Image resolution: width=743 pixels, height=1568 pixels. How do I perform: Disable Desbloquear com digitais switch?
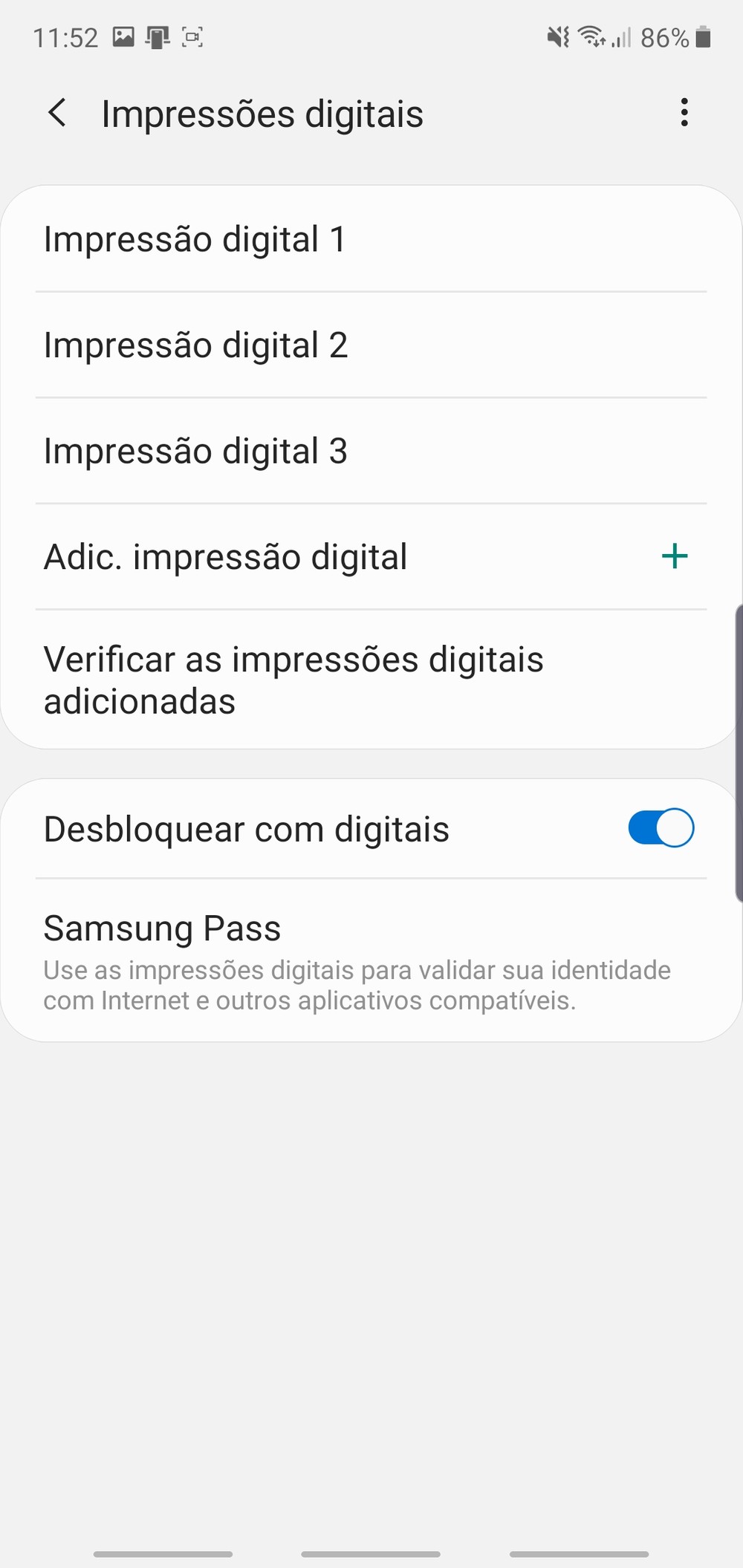tap(661, 828)
